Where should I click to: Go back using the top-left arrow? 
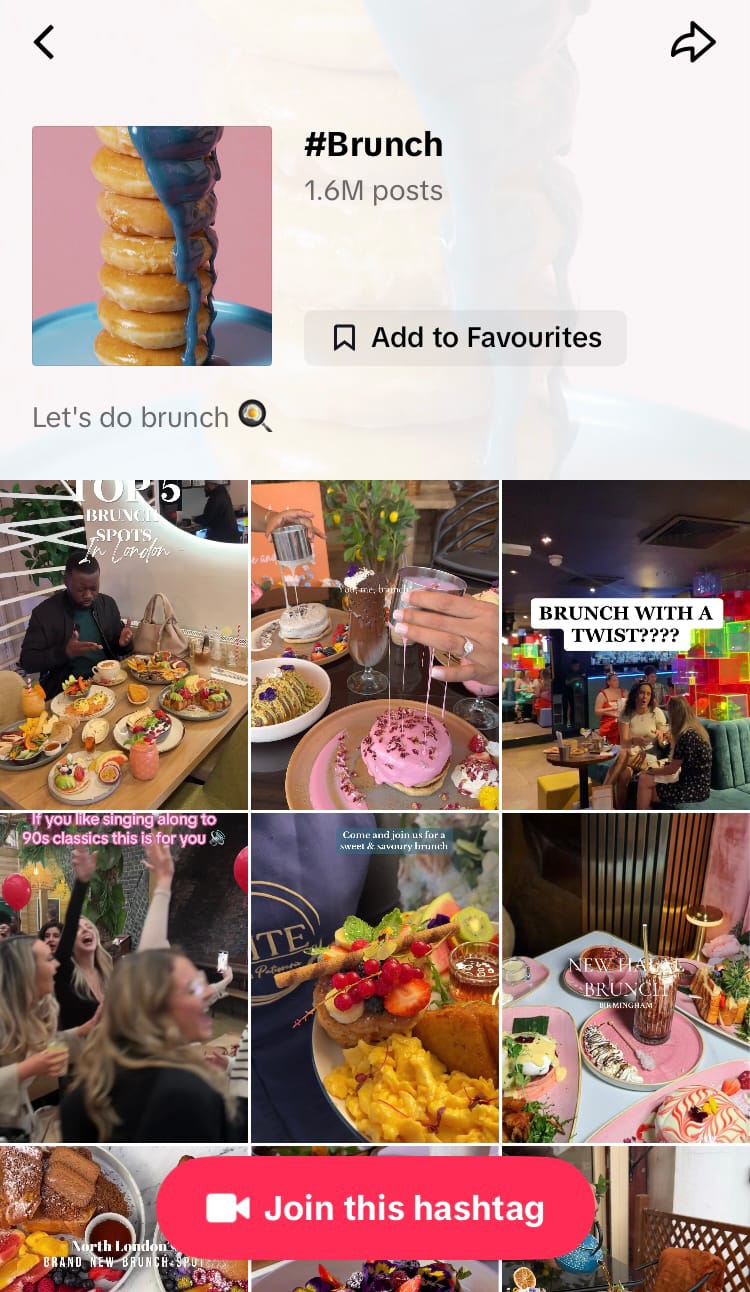coord(44,42)
